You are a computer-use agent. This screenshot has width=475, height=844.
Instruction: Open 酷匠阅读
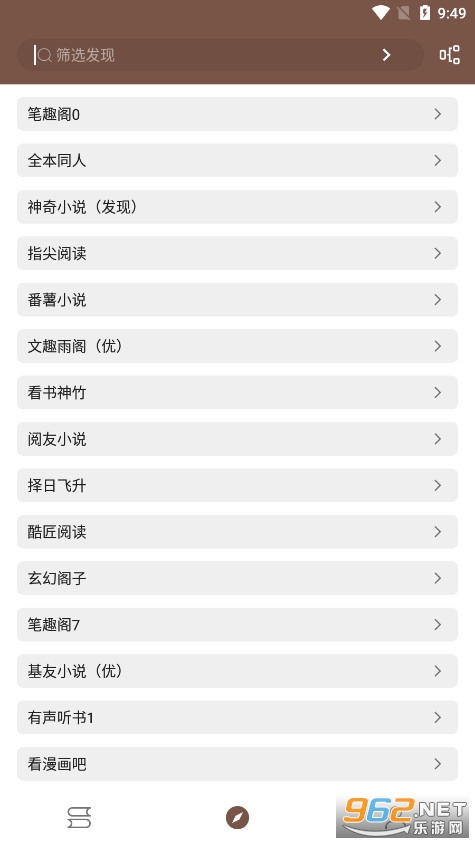(238, 532)
